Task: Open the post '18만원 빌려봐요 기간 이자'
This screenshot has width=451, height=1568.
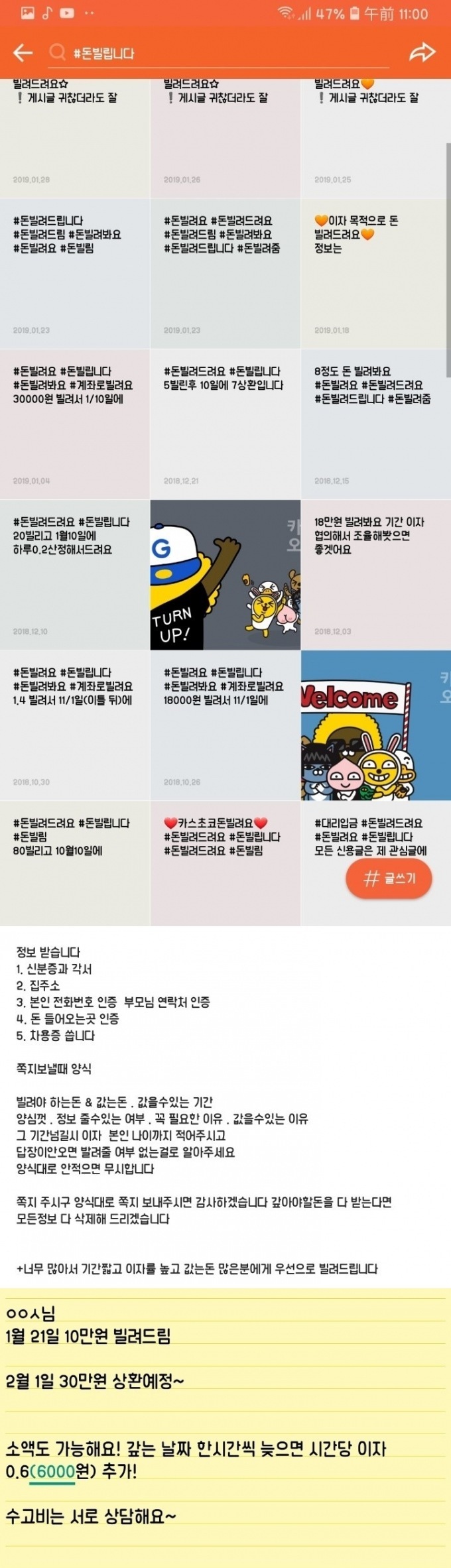Action: point(376,575)
